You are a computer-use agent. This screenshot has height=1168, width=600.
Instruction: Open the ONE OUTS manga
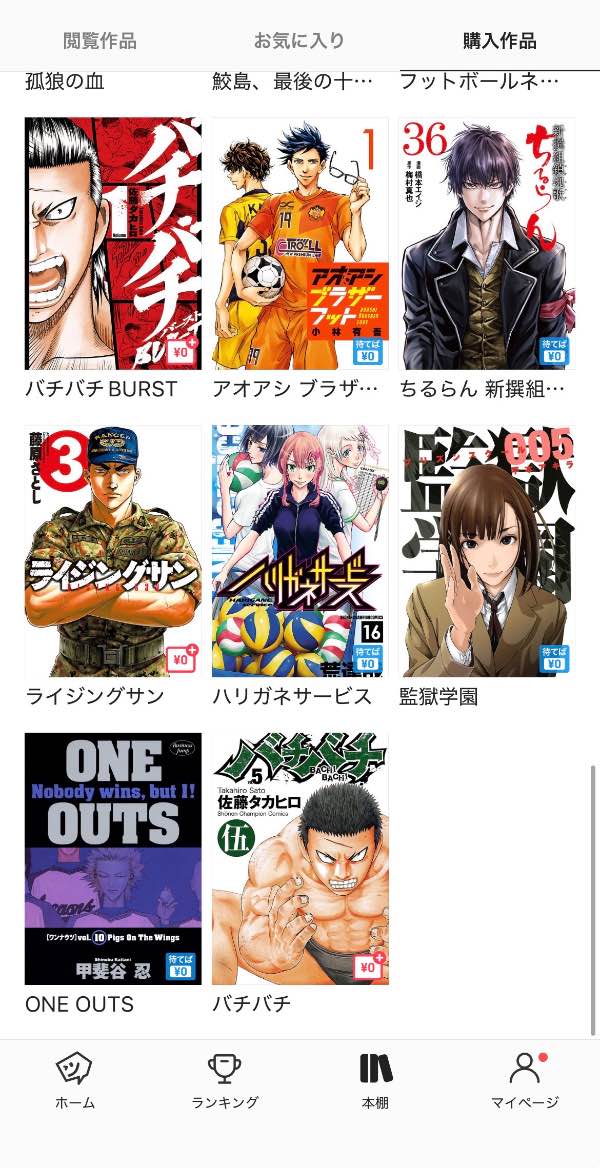pyautogui.click(x=113, y=858)
